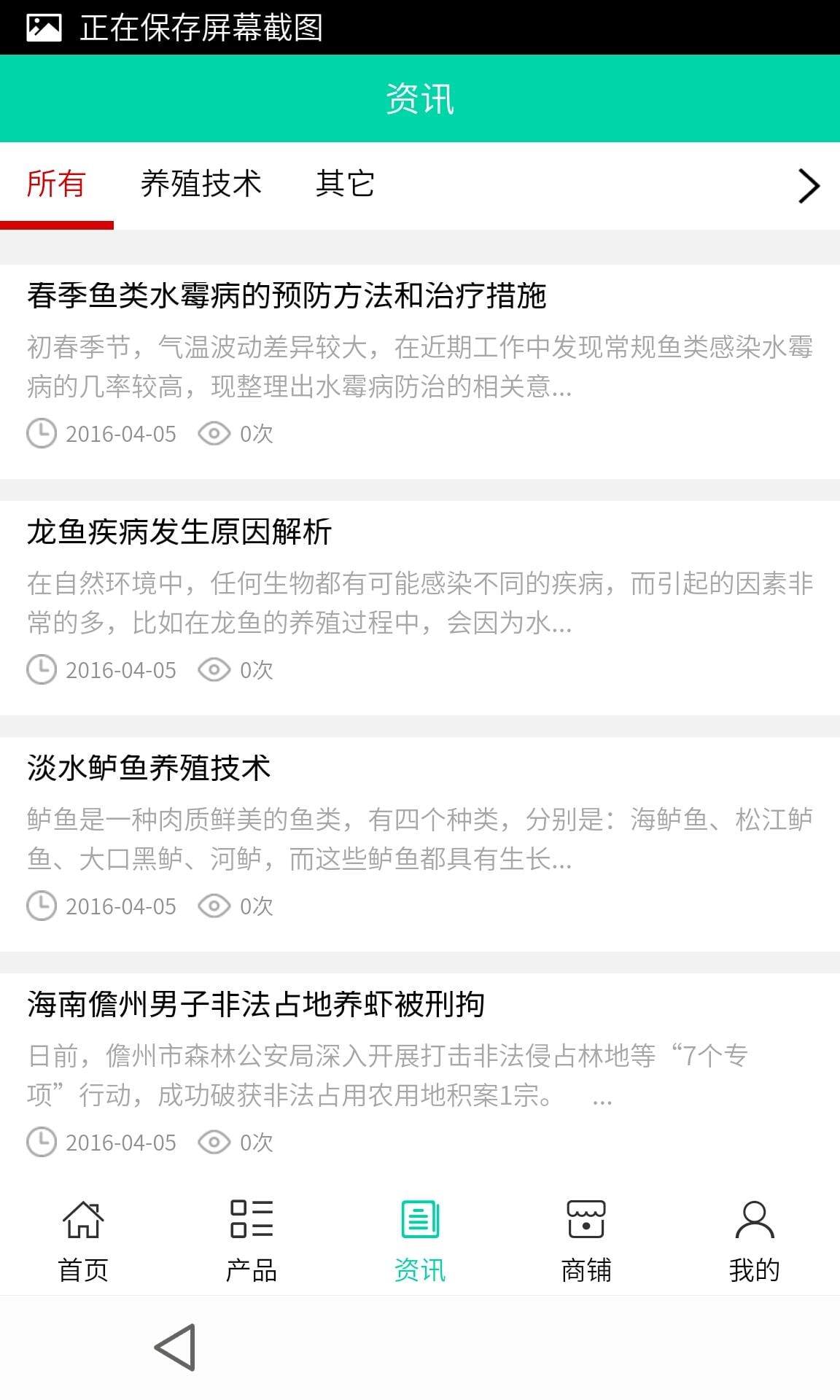Open article 春季鱼类水霉病的预防方法和治疗措施
Screen dimensions: 840x1400
tap(286, 296)
